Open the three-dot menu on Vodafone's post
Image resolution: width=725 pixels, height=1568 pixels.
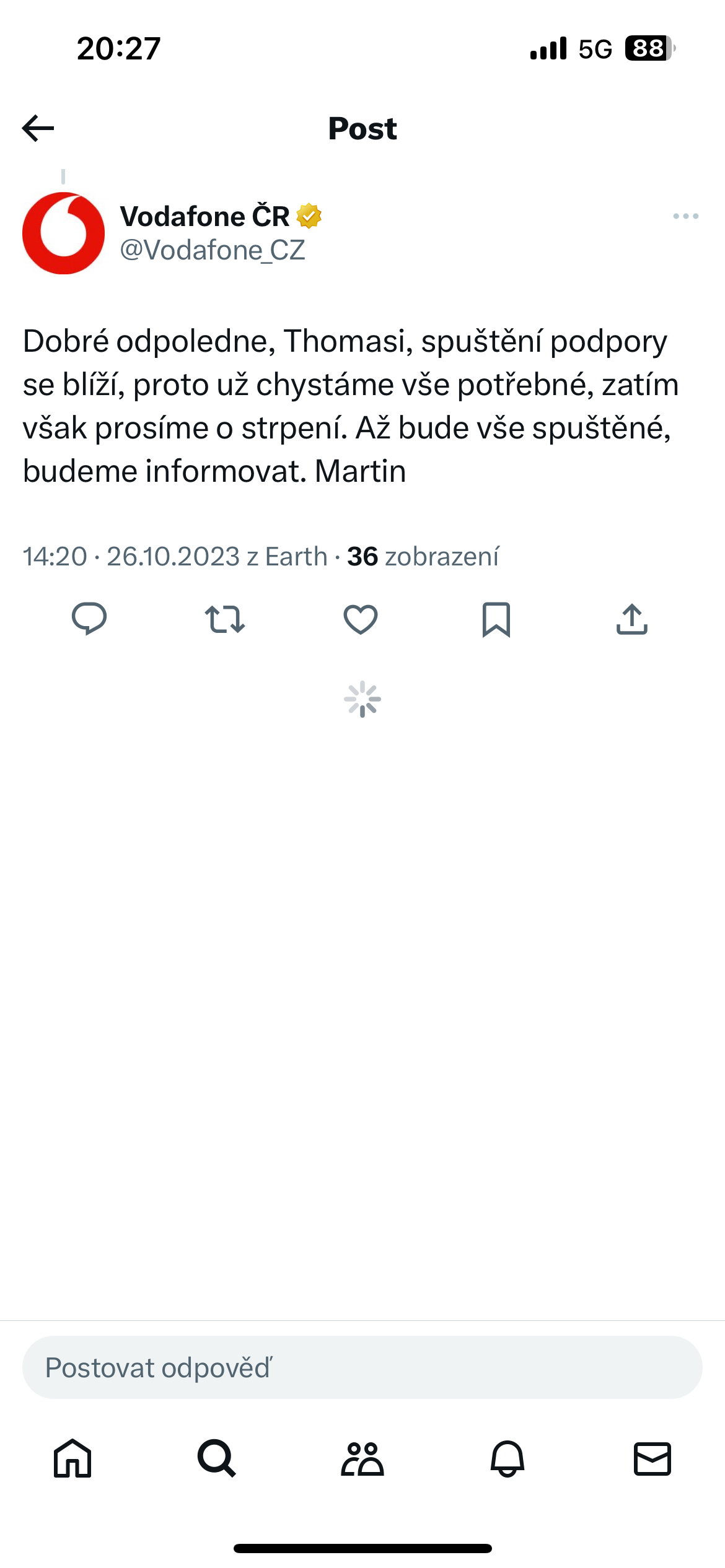point(685,216)
